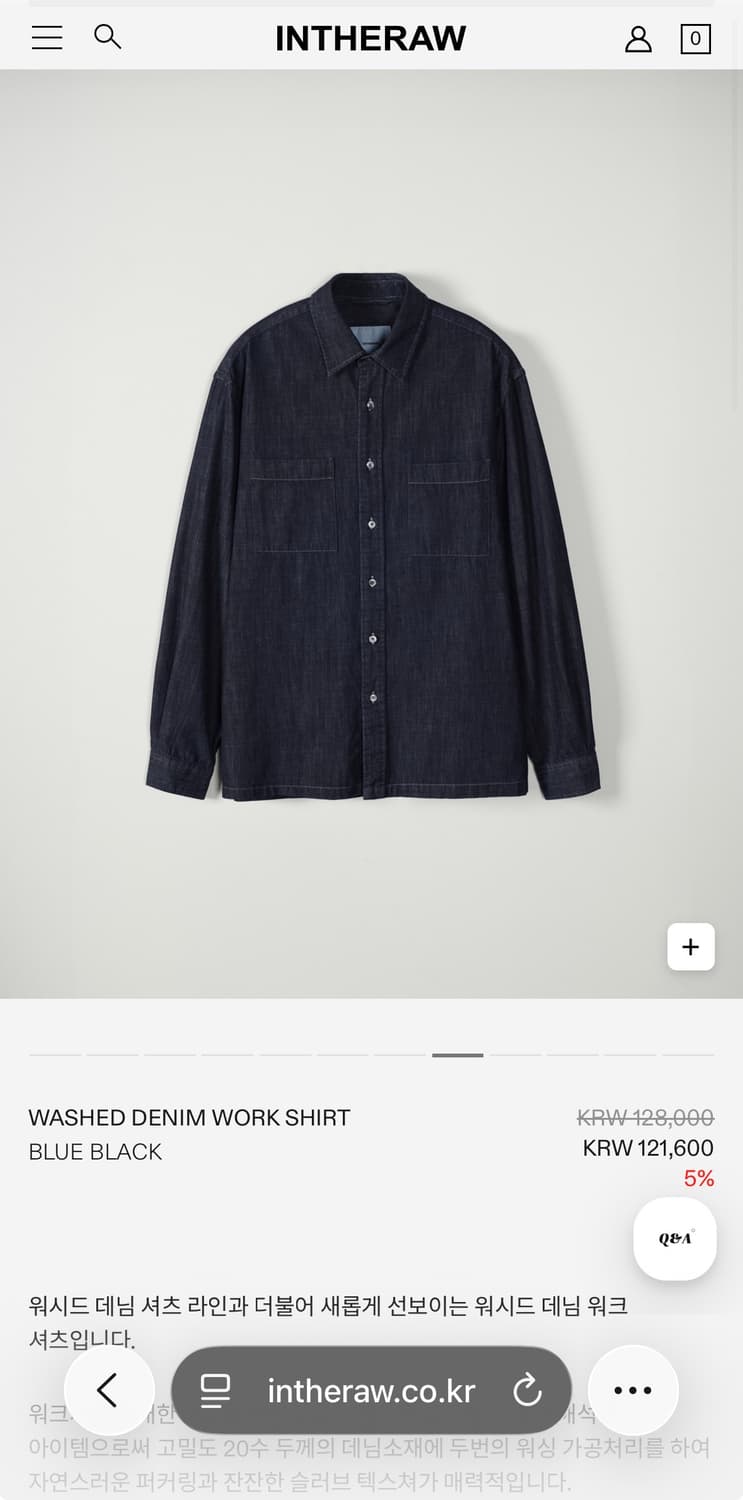This screenshot has width=743, height=1500.
Task: Enlarge the product image with plus button
Action: tap(691, 946)
